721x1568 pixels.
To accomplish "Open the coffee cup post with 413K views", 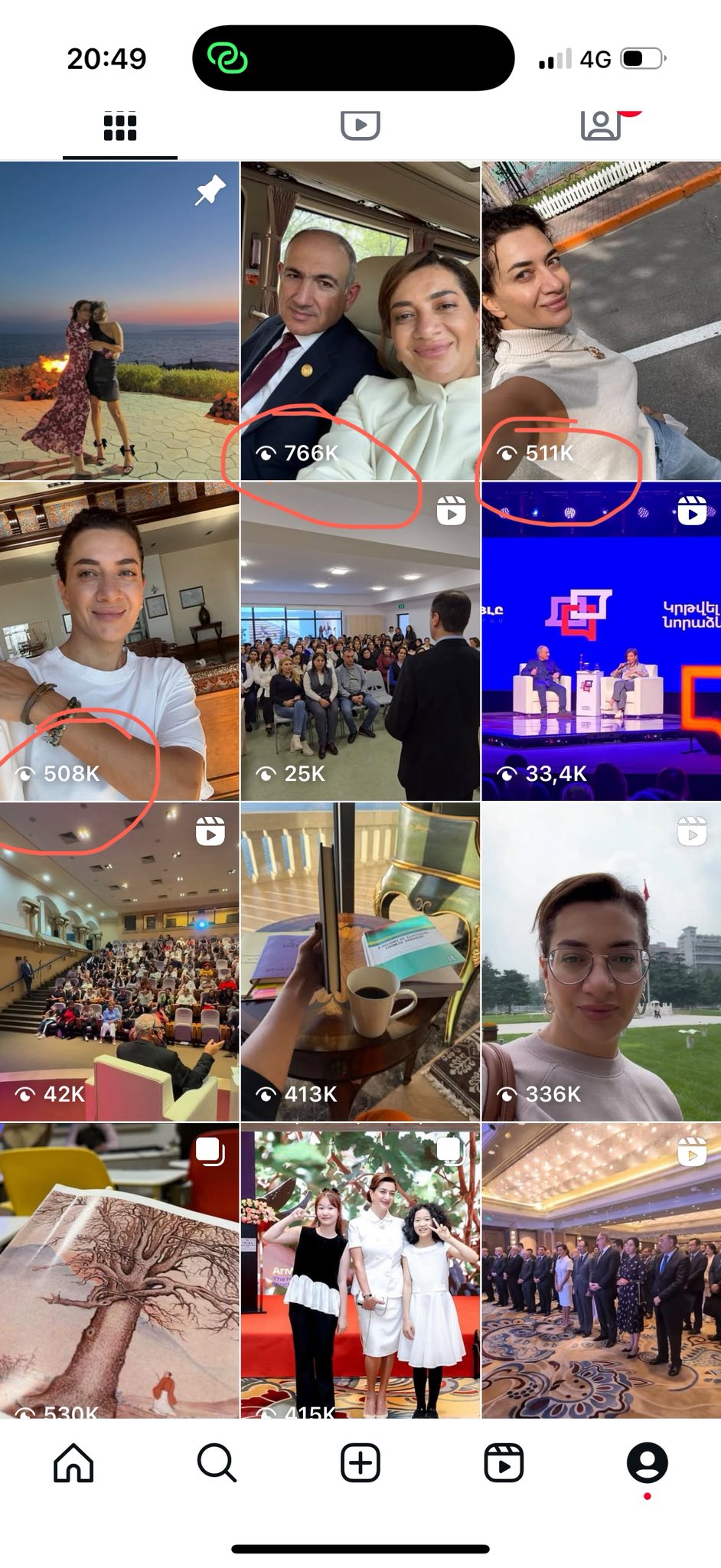I will click(360, 962).
